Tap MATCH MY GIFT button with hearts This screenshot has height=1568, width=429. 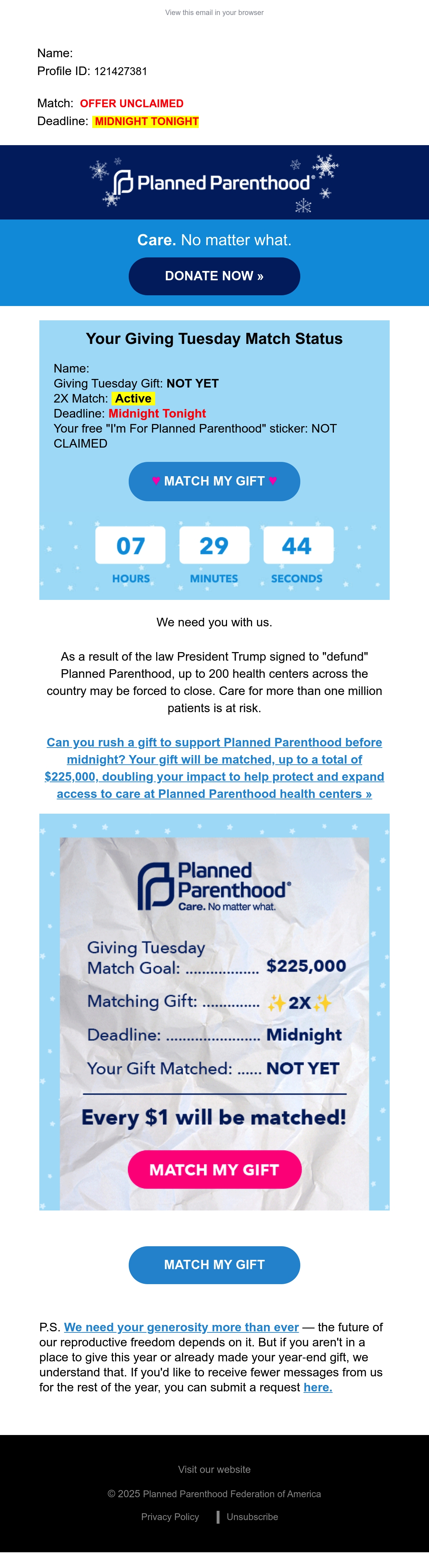point(214,481)
